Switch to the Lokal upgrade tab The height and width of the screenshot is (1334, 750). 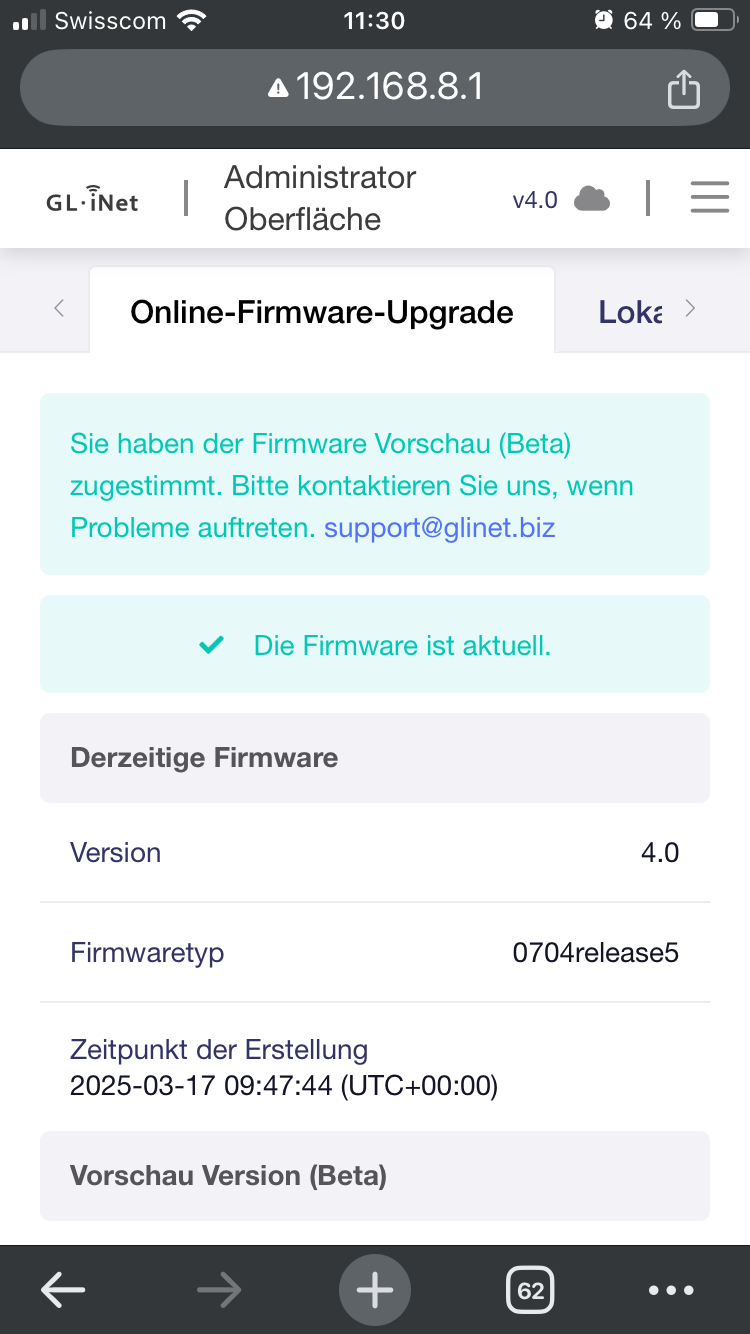click(630, 312)
